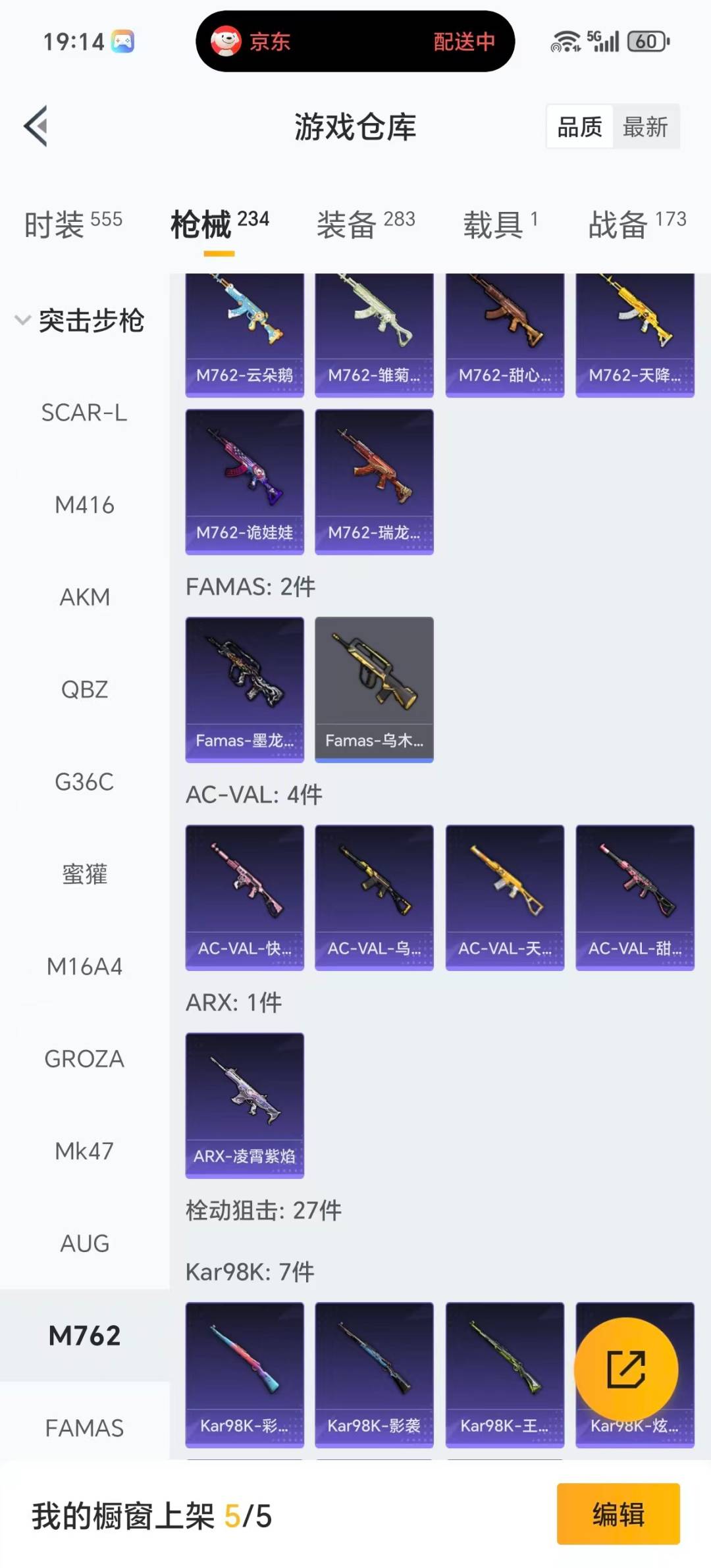Sort items by 最新
The height and width of the screenshot is (1568, 711).
coord(645,126)
